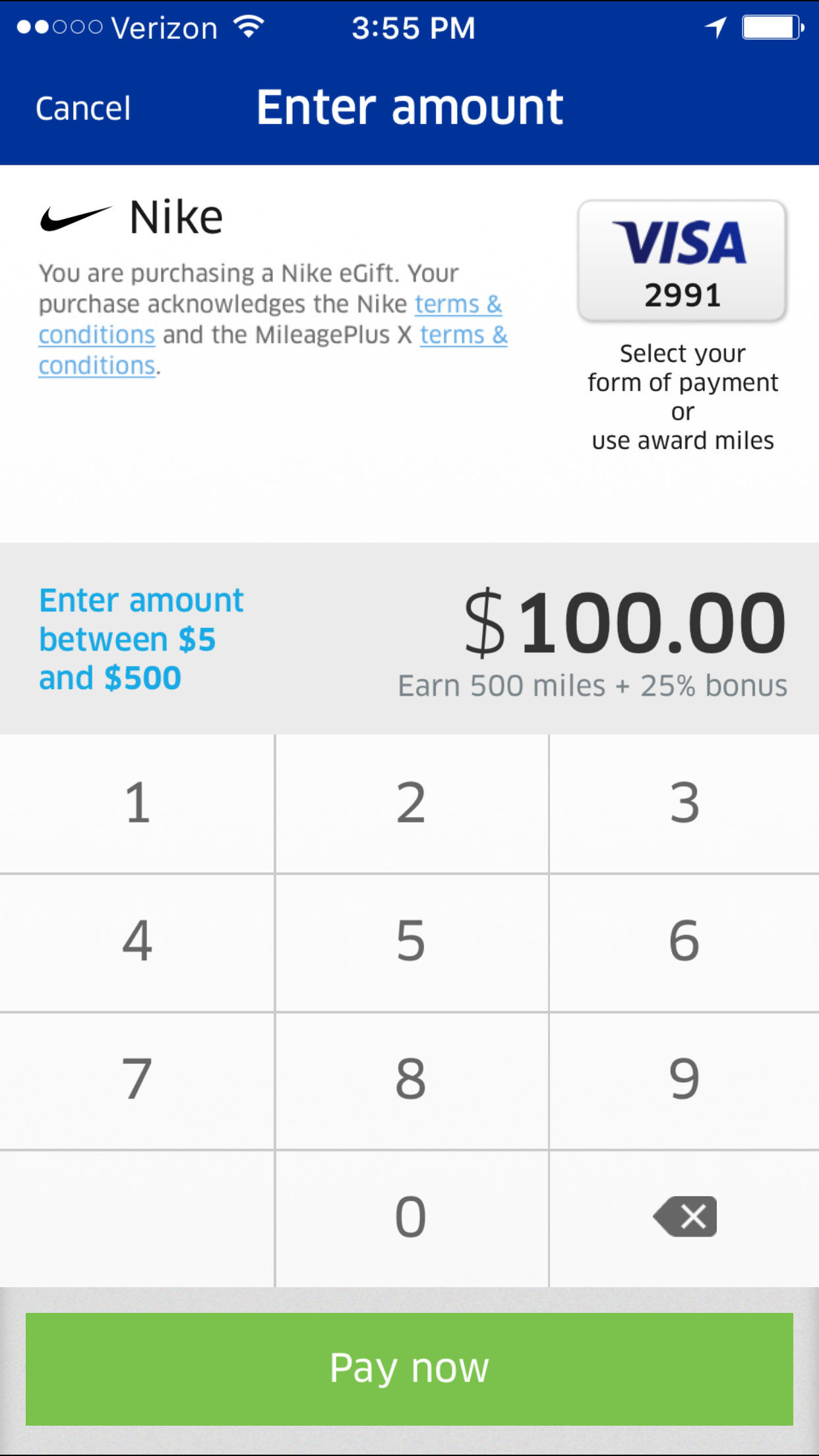Select the Visa 2991 payment card
Screen dimensions: 819x1456
[x=682, y=262]
